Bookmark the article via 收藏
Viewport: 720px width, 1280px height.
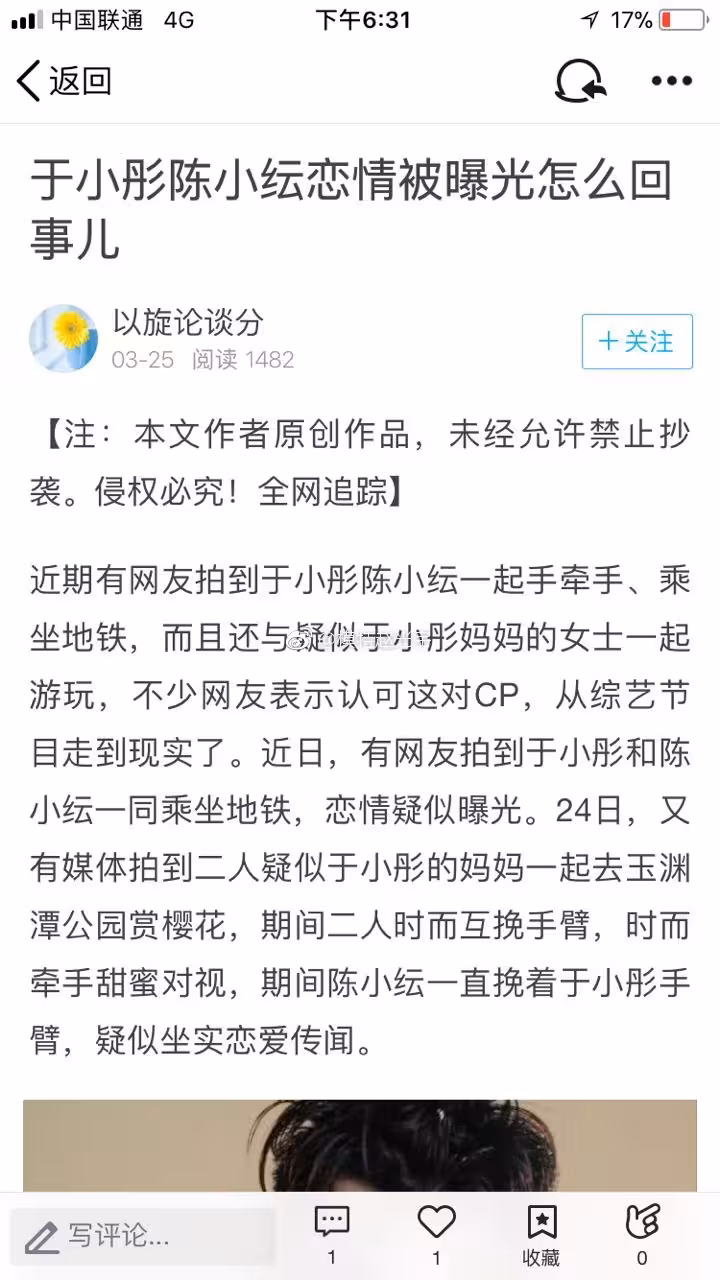(x=541, y=1235)
